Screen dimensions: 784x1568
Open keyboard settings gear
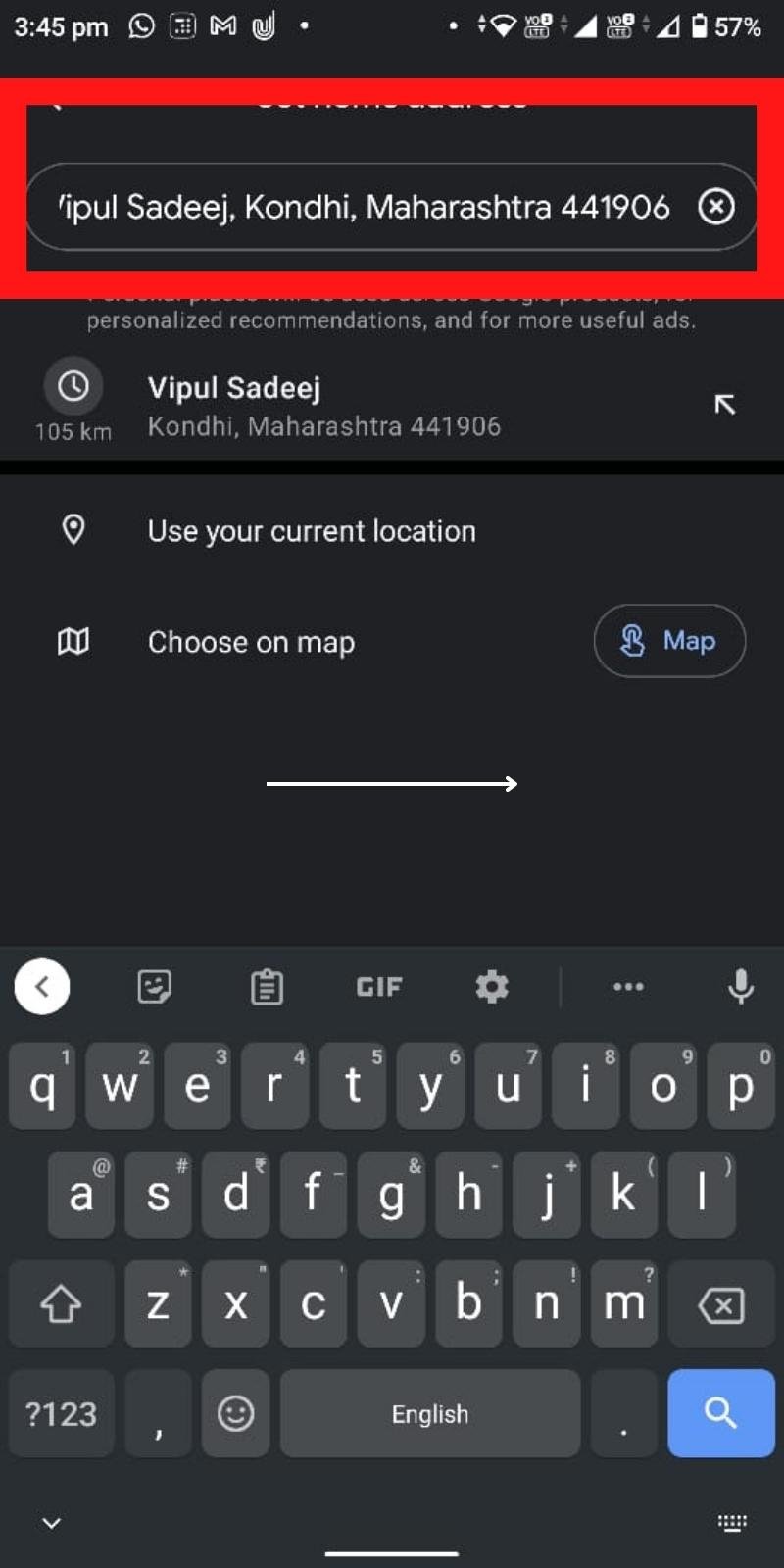point(492,986)
